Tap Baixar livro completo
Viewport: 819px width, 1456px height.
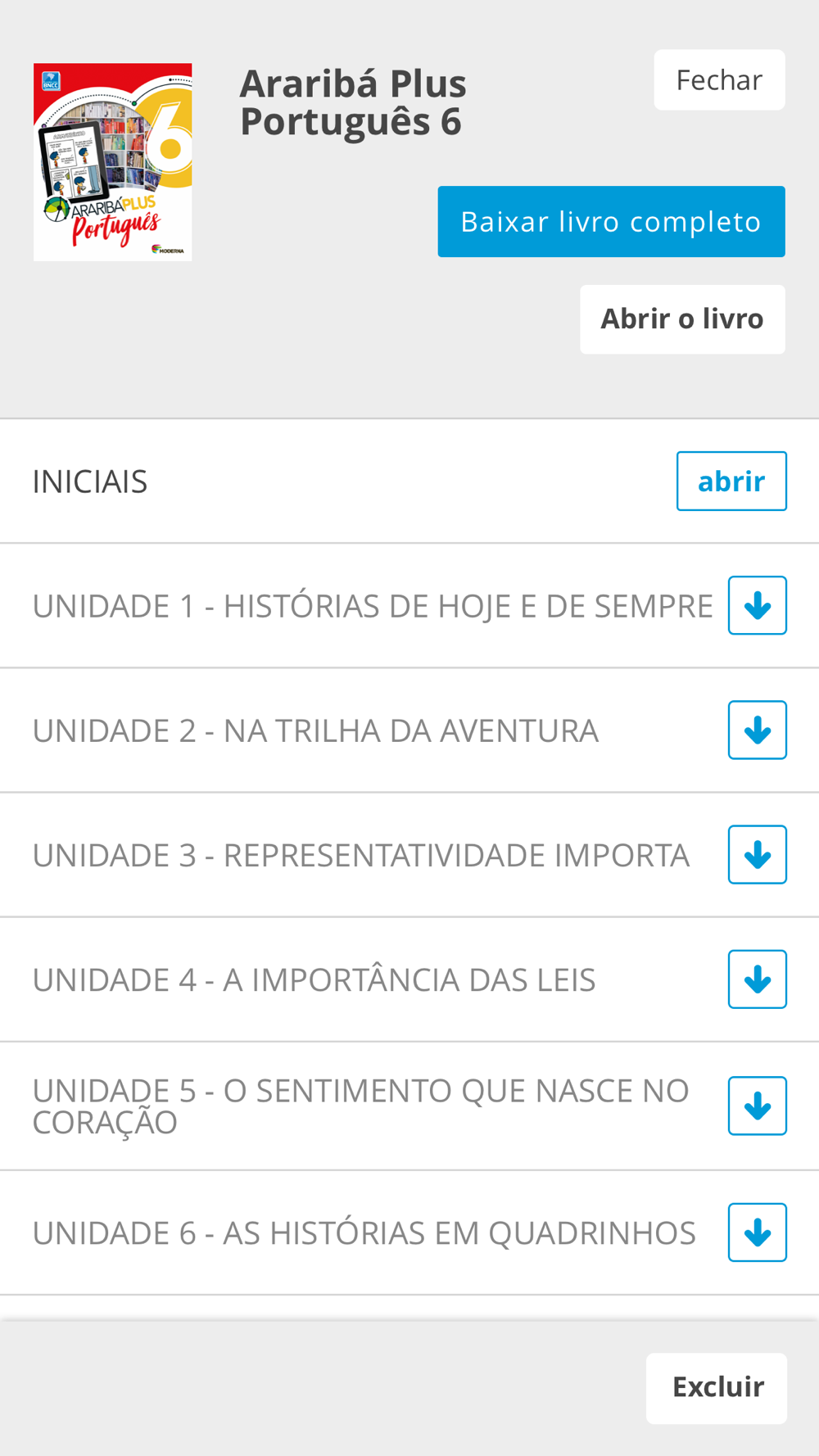pyautogui.click(x=611, y=222)
